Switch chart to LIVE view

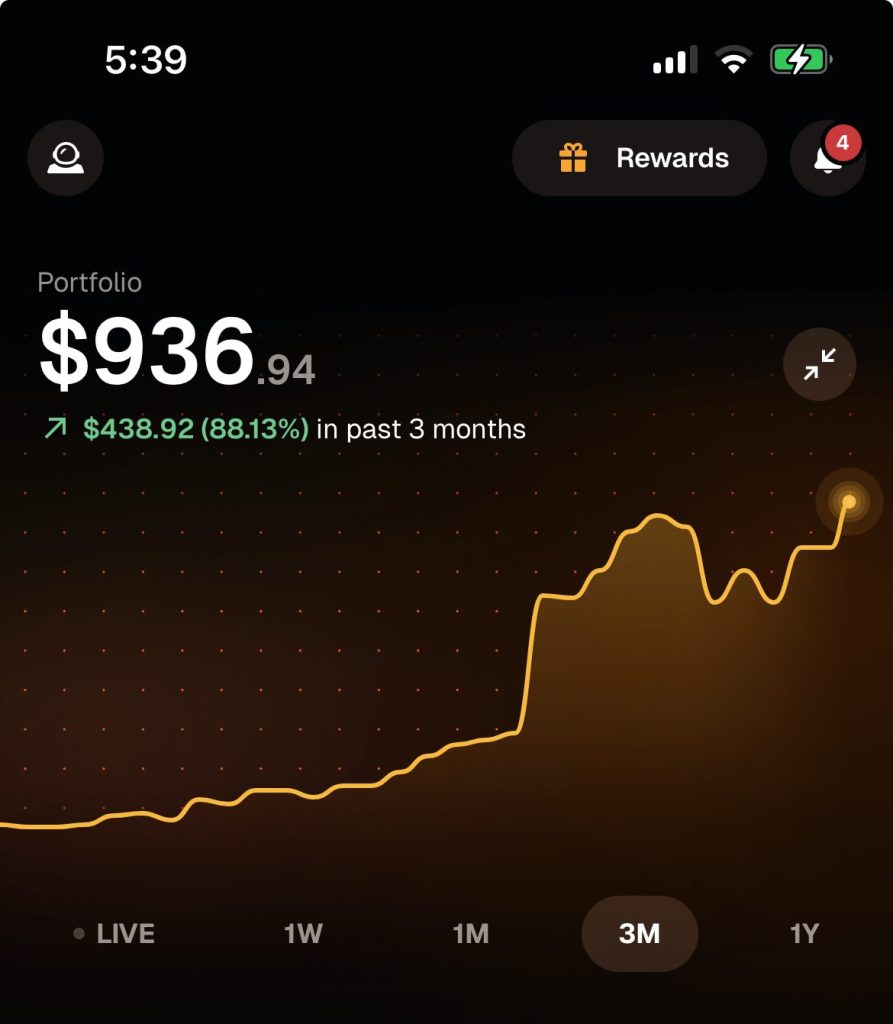115,934
